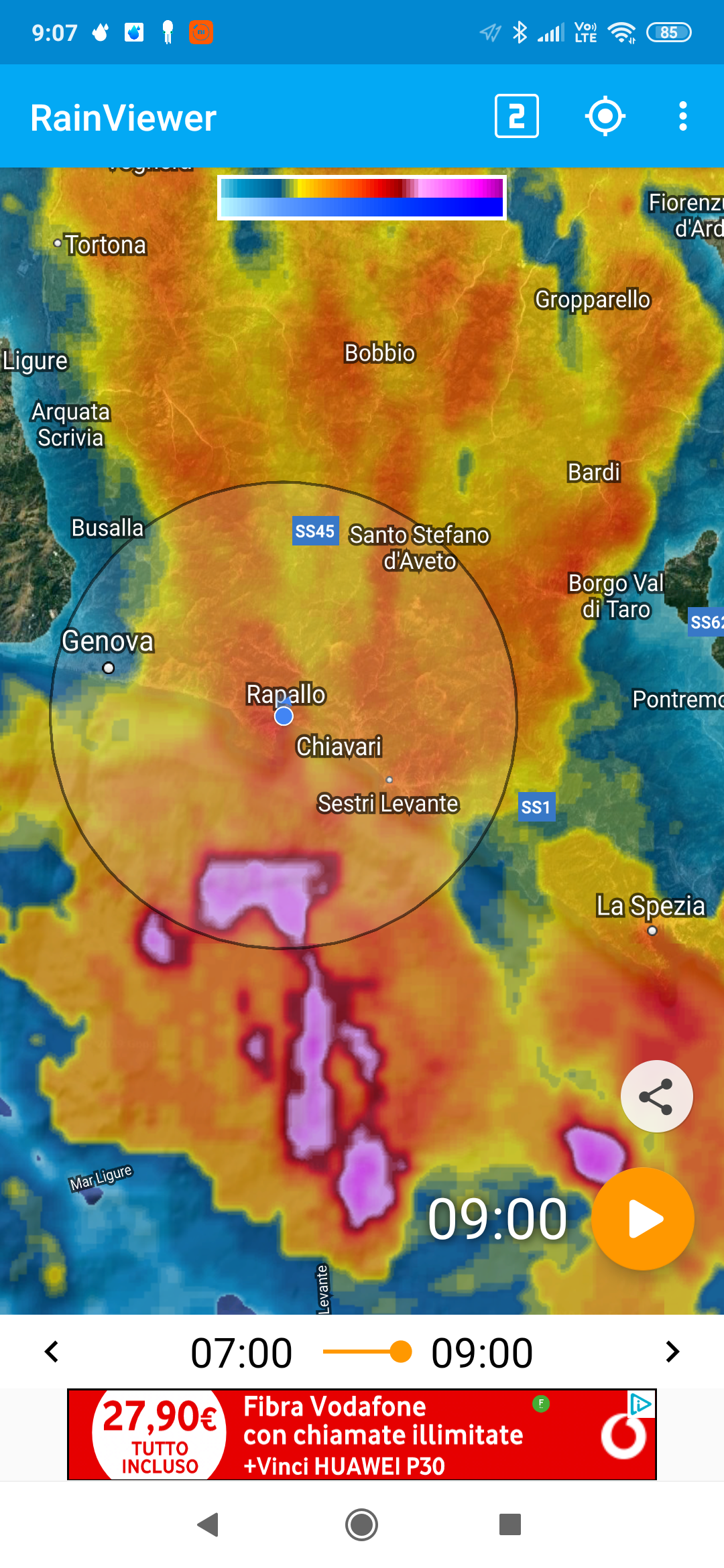The image size is (724, 1568).
Task: Play the radar animation
Action: point(643,1219)
